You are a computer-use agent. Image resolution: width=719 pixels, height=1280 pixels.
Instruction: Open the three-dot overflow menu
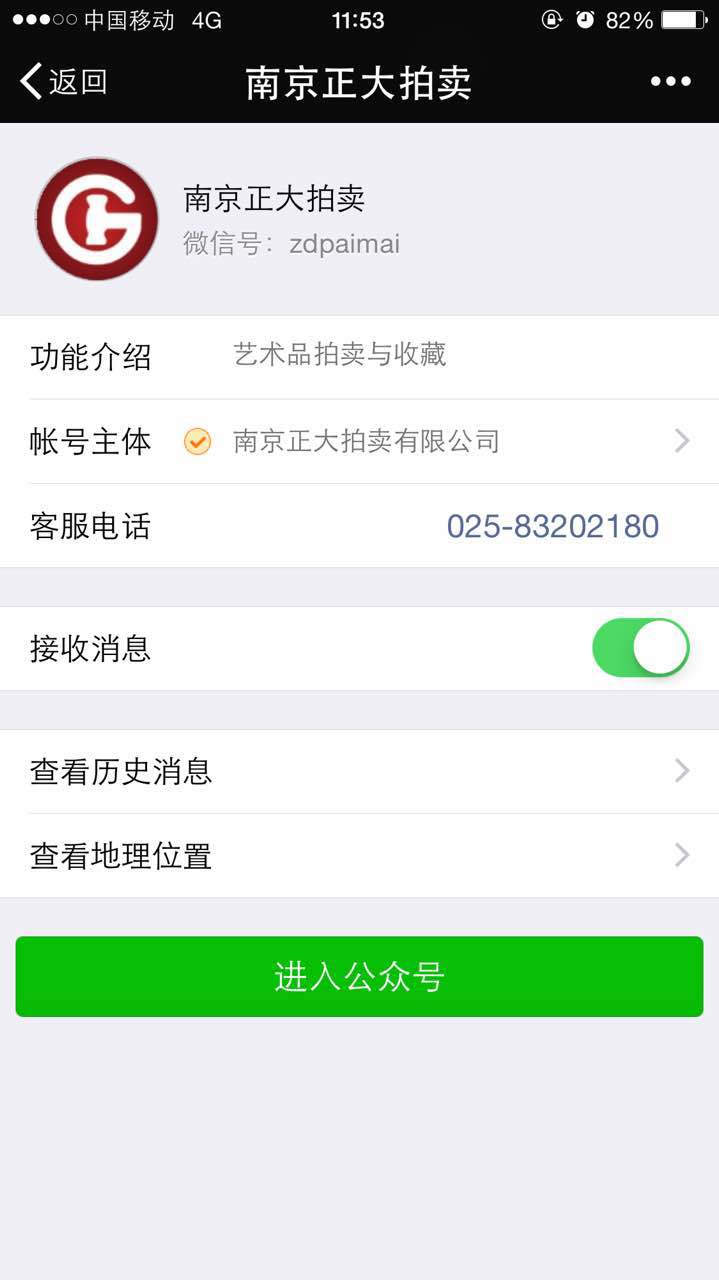[x=670, y=82]
